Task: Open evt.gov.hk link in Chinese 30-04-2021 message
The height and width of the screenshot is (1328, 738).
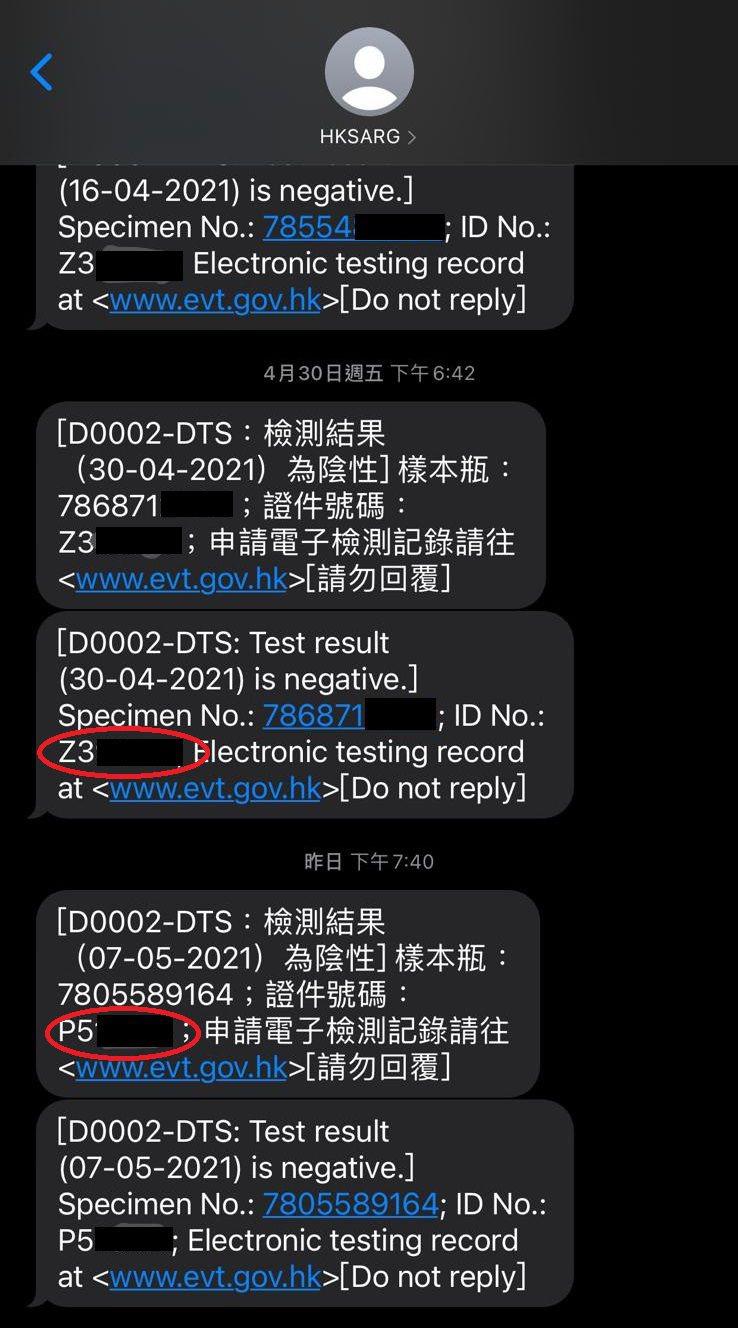Action: point(181,579)
